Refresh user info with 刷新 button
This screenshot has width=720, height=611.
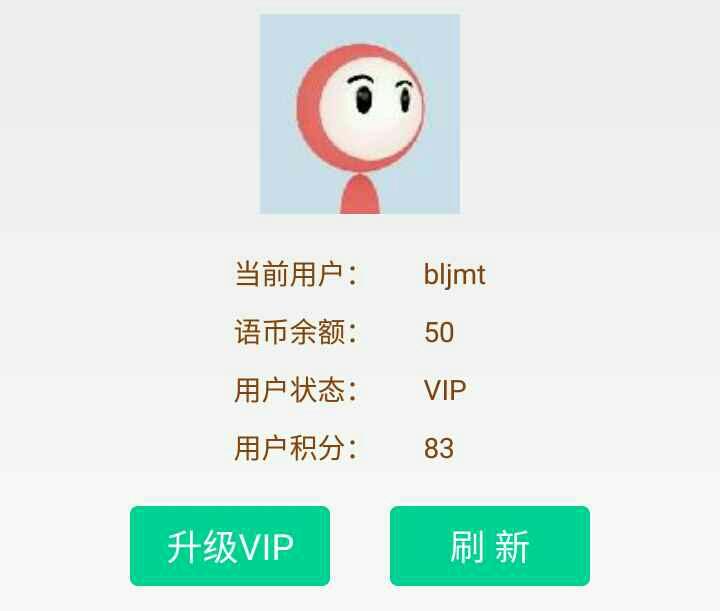[x=489, y=546]
